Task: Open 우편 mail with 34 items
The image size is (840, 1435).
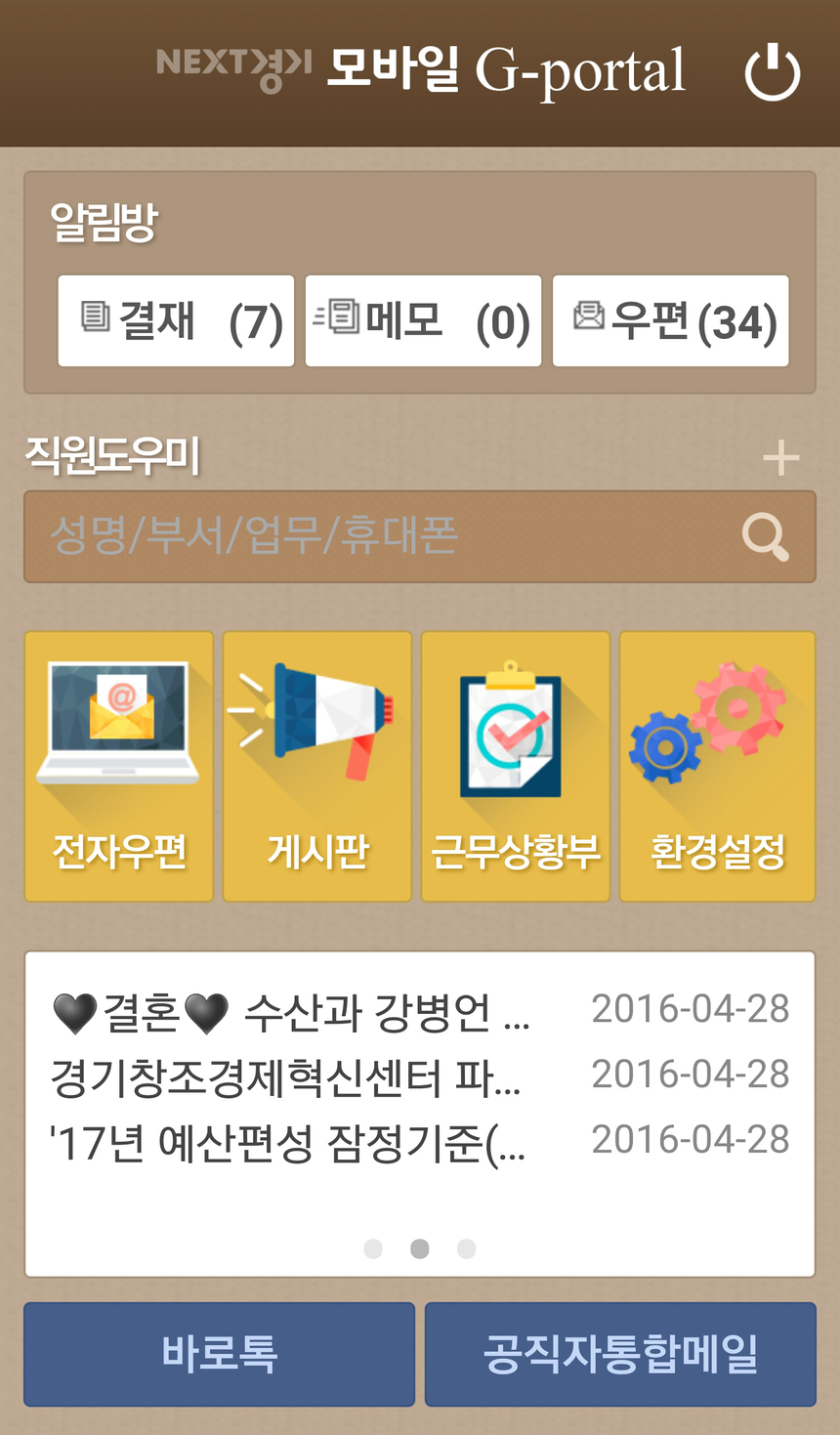Action: tap(671, 320)
